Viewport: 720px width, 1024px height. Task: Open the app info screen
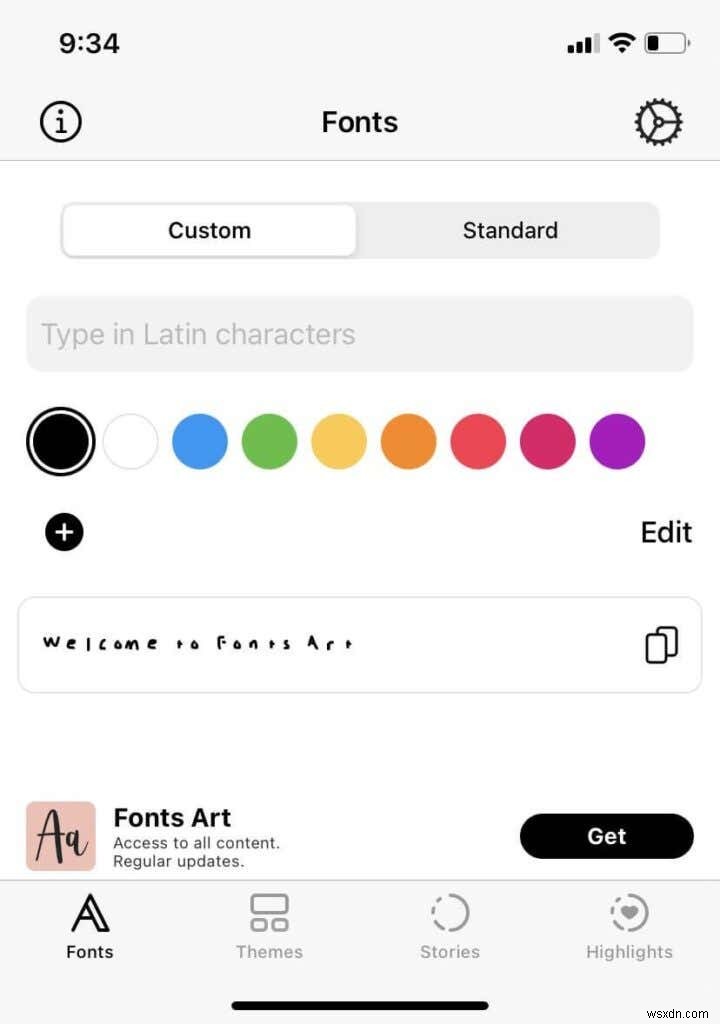click(60, 121)
